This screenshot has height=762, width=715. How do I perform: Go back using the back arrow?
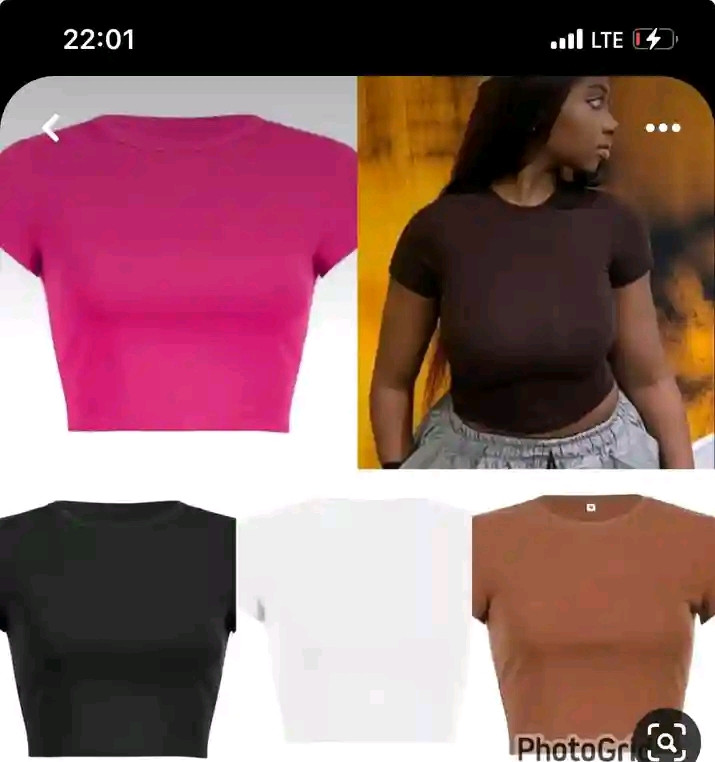(x=51, y=128)
